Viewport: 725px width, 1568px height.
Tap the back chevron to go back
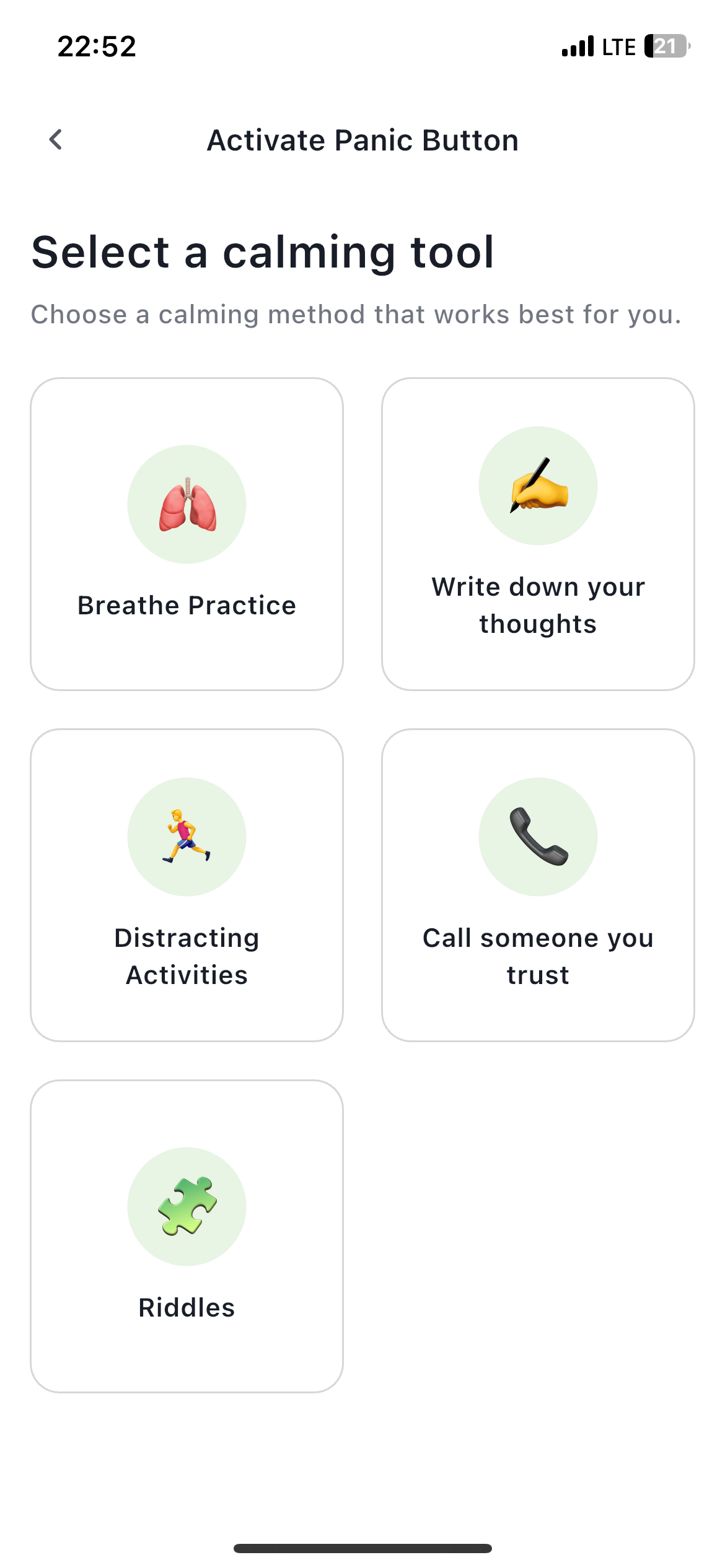tap(56, 139)
